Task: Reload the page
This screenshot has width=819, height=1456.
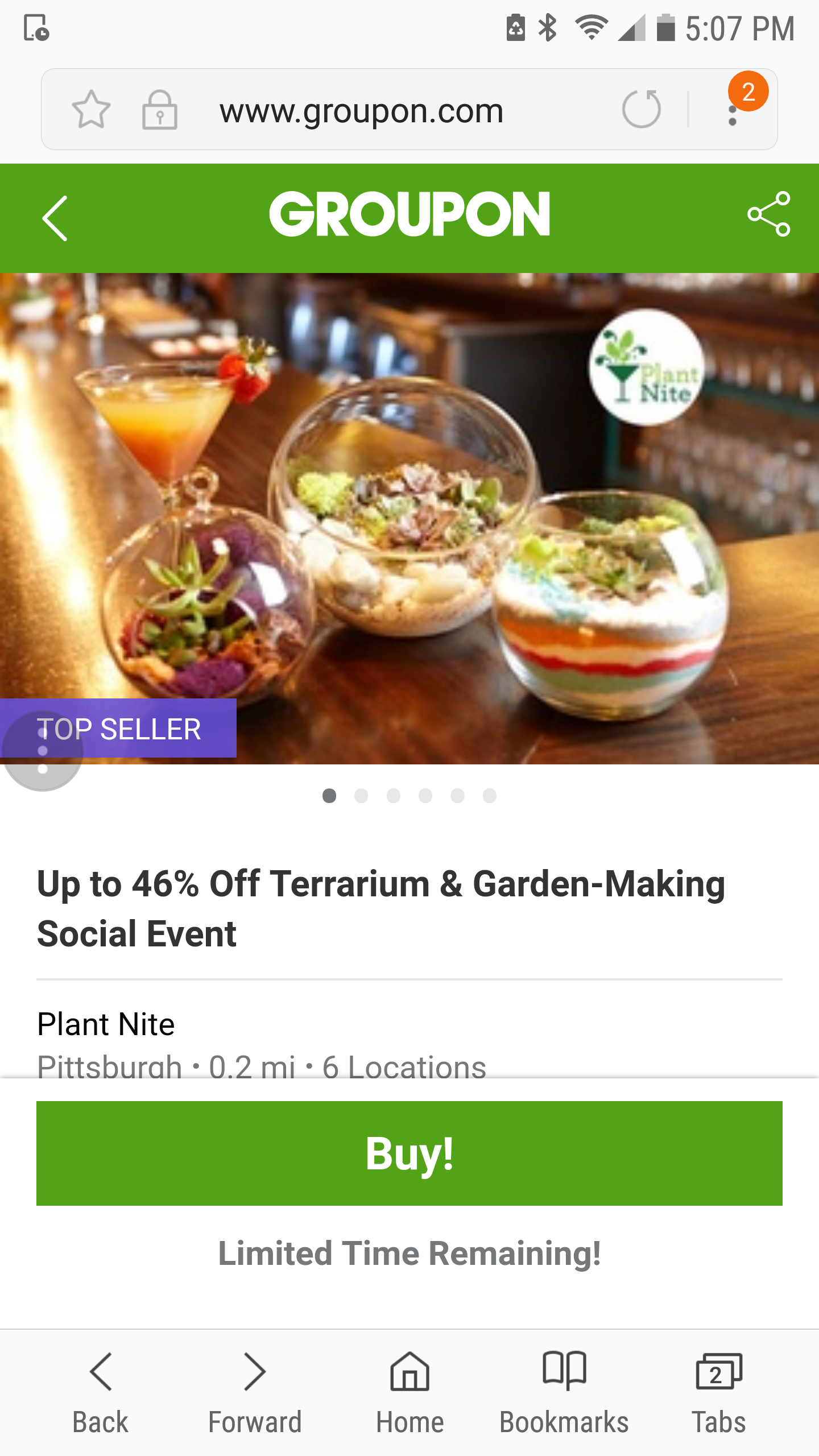Action: 642,109
